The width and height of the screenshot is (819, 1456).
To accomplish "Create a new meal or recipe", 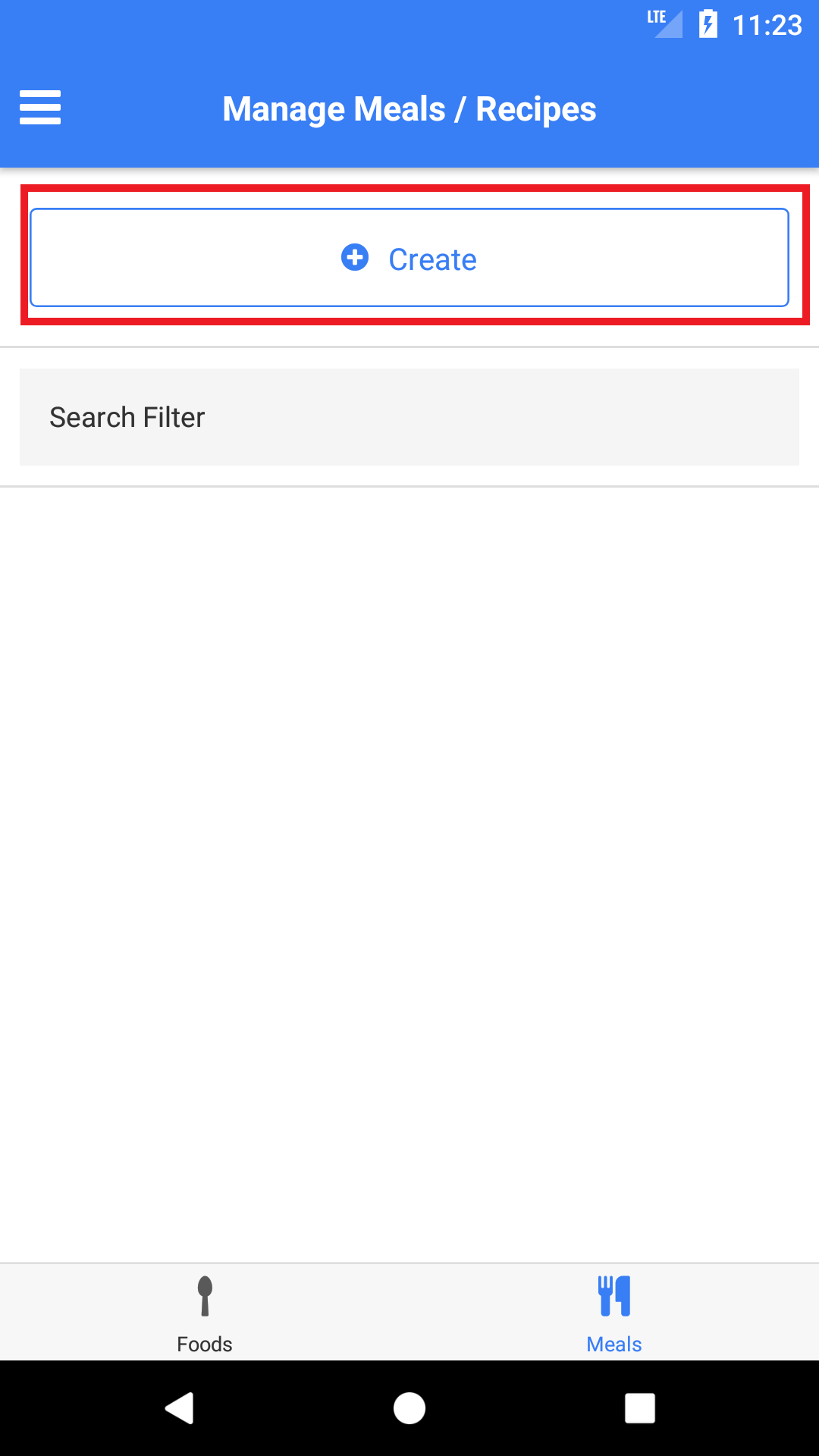I will (409, 258).
